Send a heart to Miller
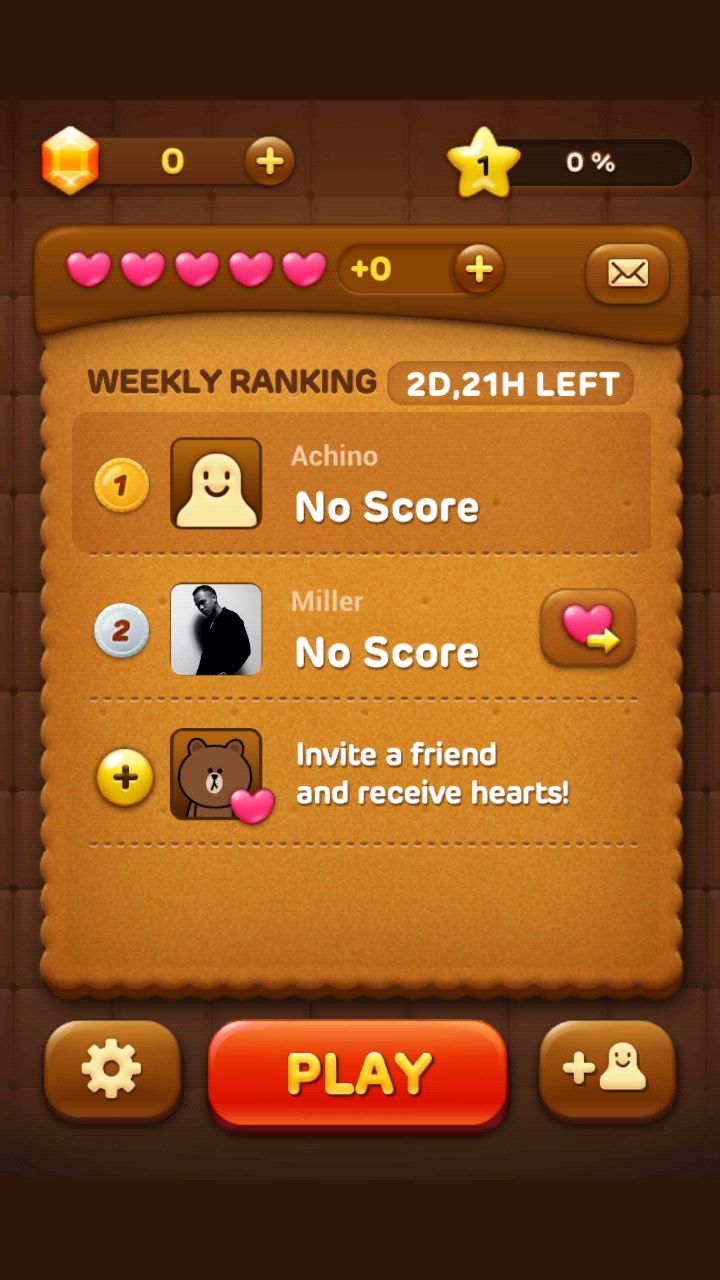This screenshot has height=1280, width=720. pyautogui.click(x=588, y=628)
